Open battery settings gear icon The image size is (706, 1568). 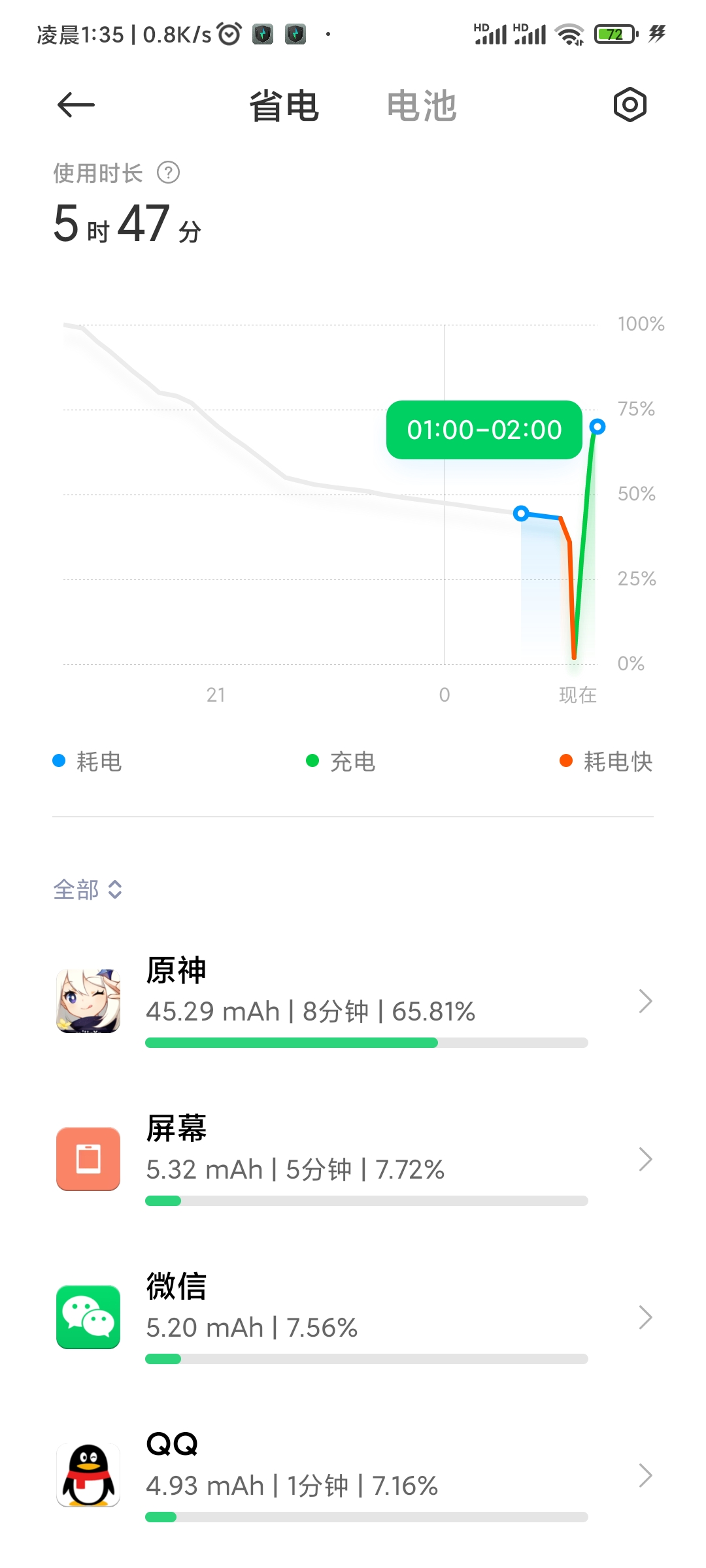[630, 105]
